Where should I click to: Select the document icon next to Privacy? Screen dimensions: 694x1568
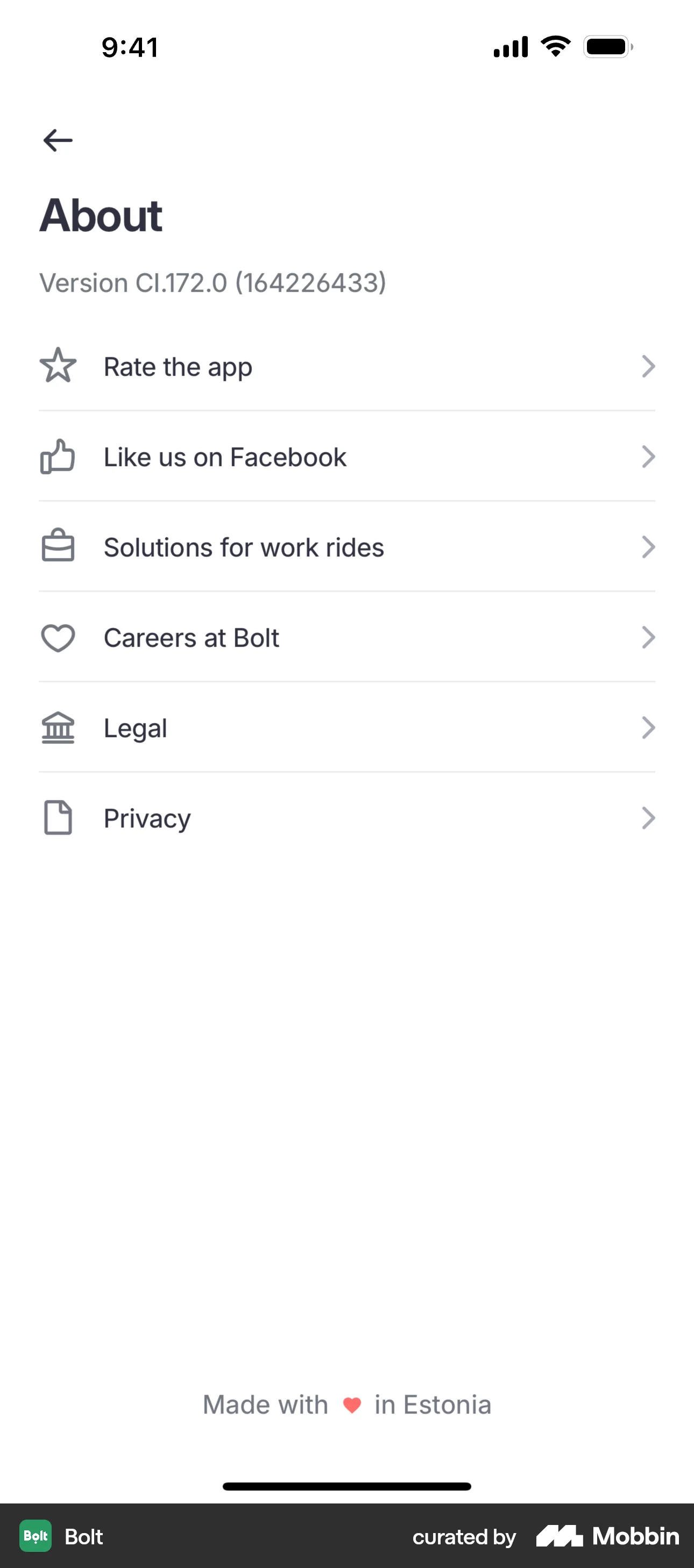(57, 818)
